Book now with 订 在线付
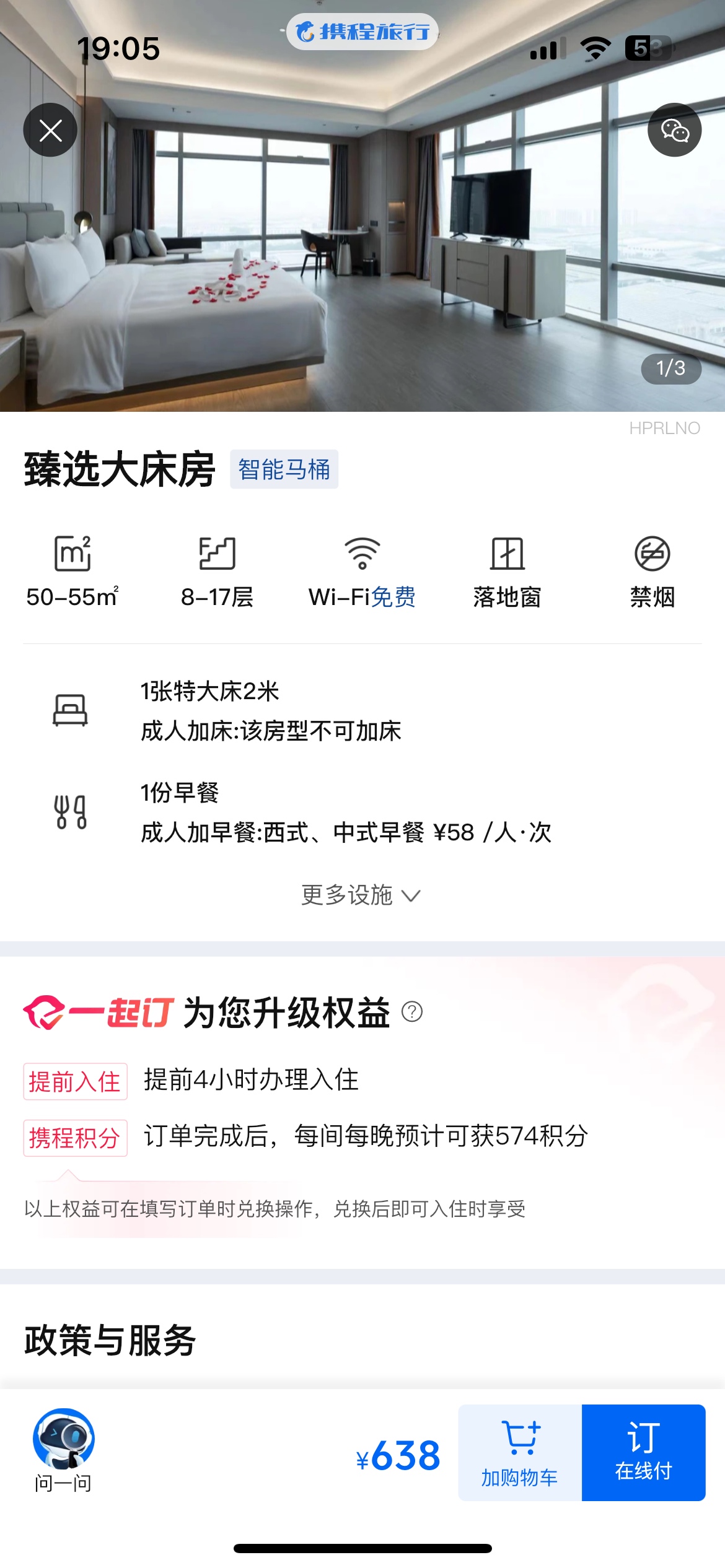Image resolution: width=725 pixels, height=1568 pixels. (643, 1453)
